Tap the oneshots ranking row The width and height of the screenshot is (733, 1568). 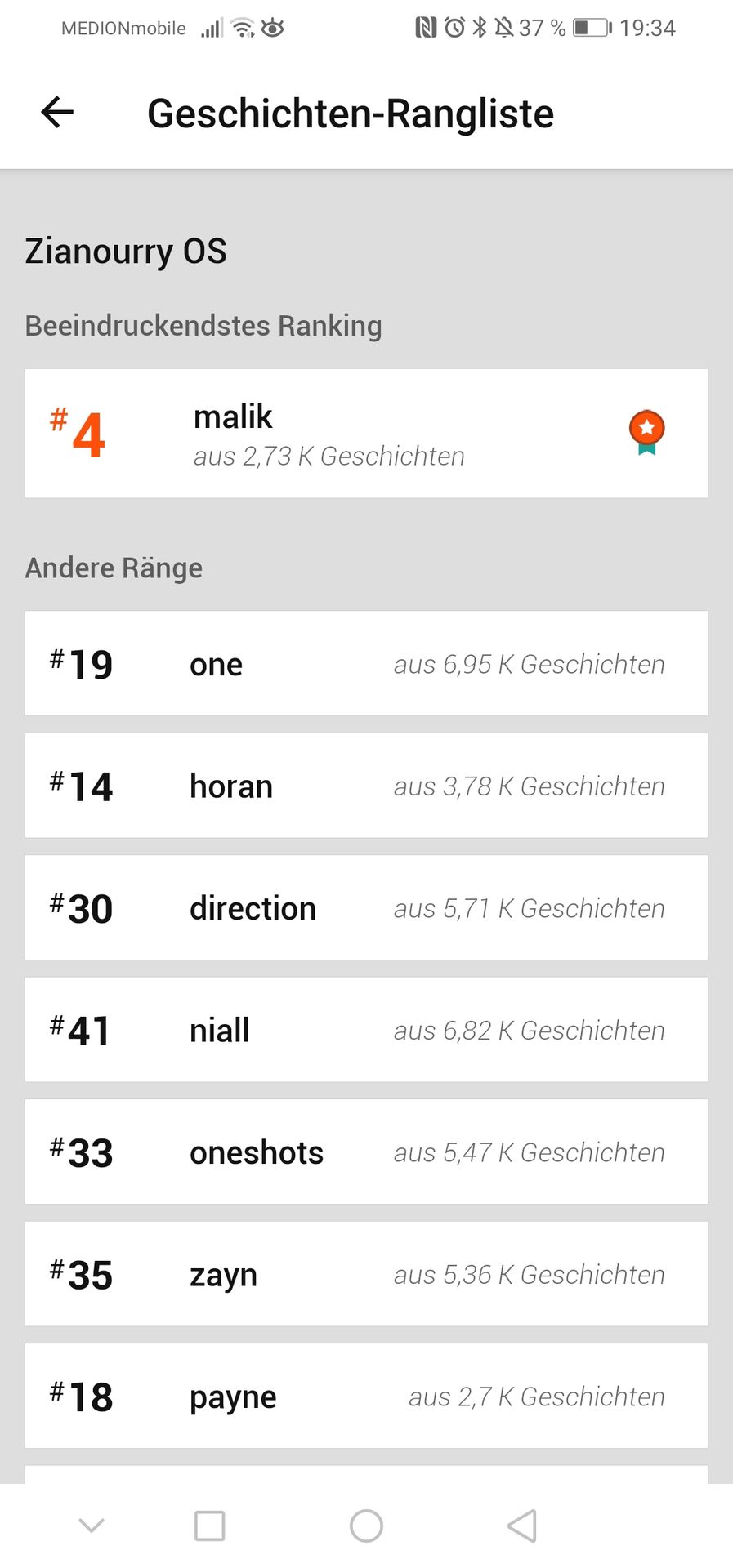[366, 1152]
